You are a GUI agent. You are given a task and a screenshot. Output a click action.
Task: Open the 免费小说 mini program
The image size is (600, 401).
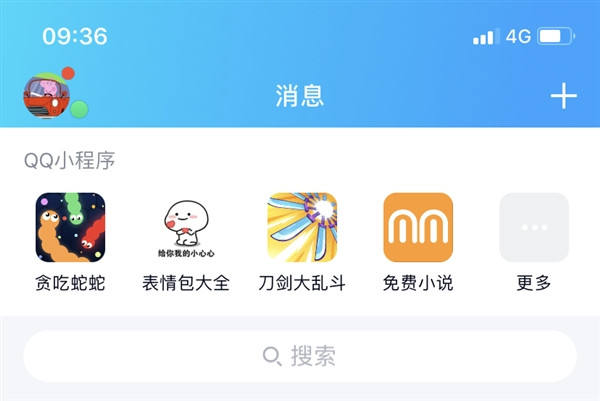(418, 227)
